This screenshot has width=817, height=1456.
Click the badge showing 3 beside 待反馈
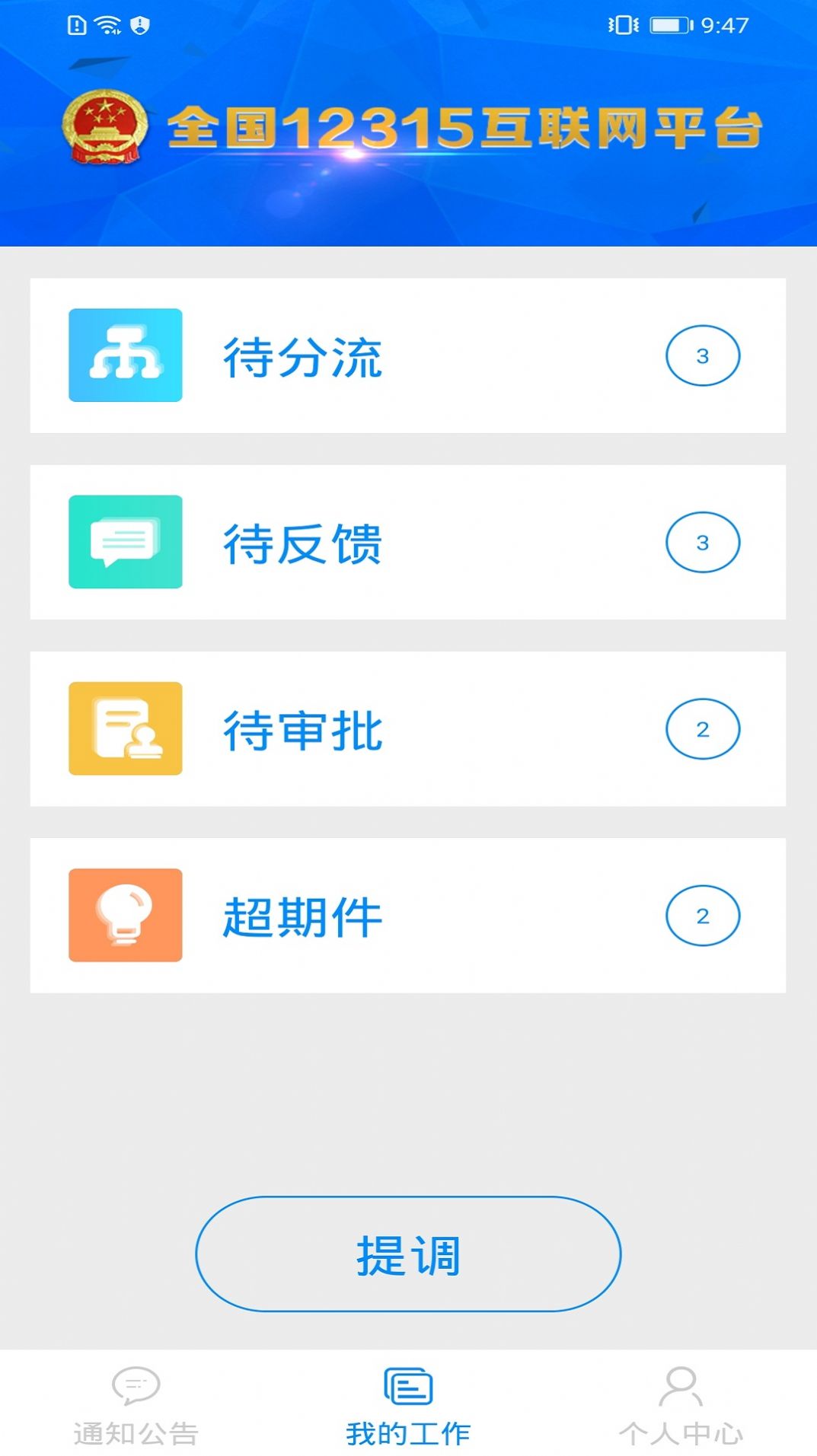point(703,542)
